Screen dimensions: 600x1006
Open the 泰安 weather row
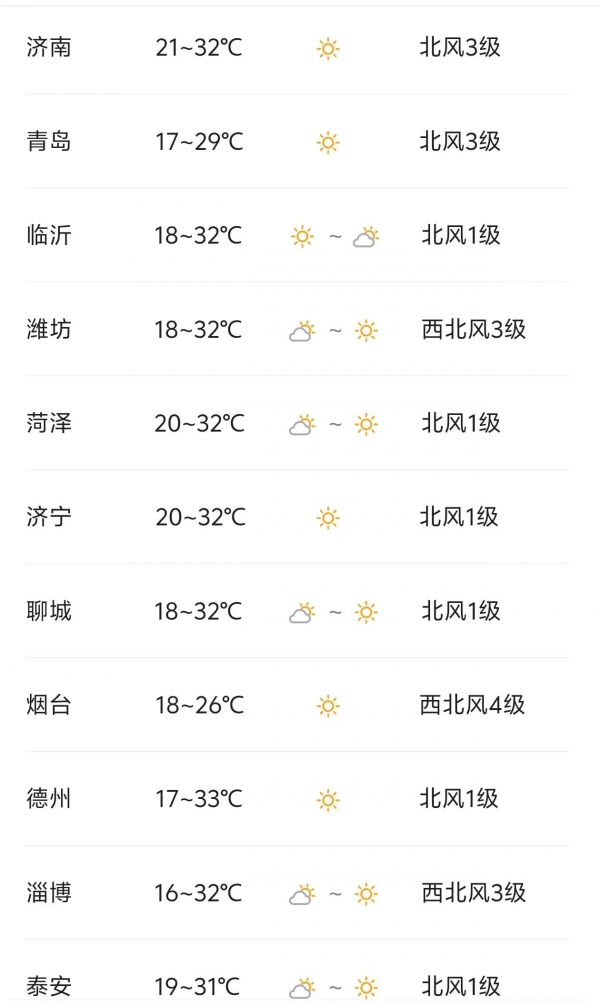[x=298, y=973]
